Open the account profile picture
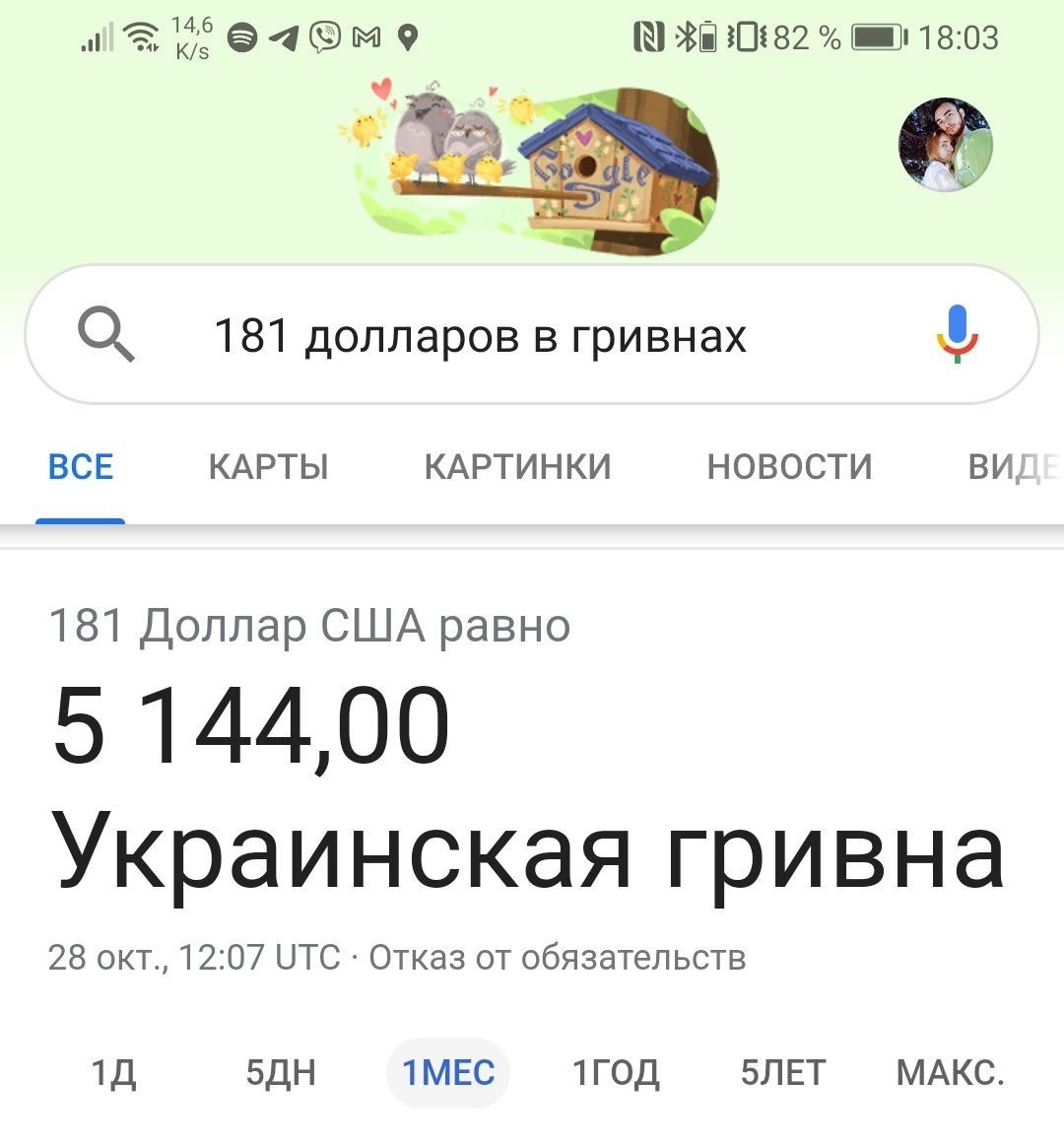 tap(945, 145)
